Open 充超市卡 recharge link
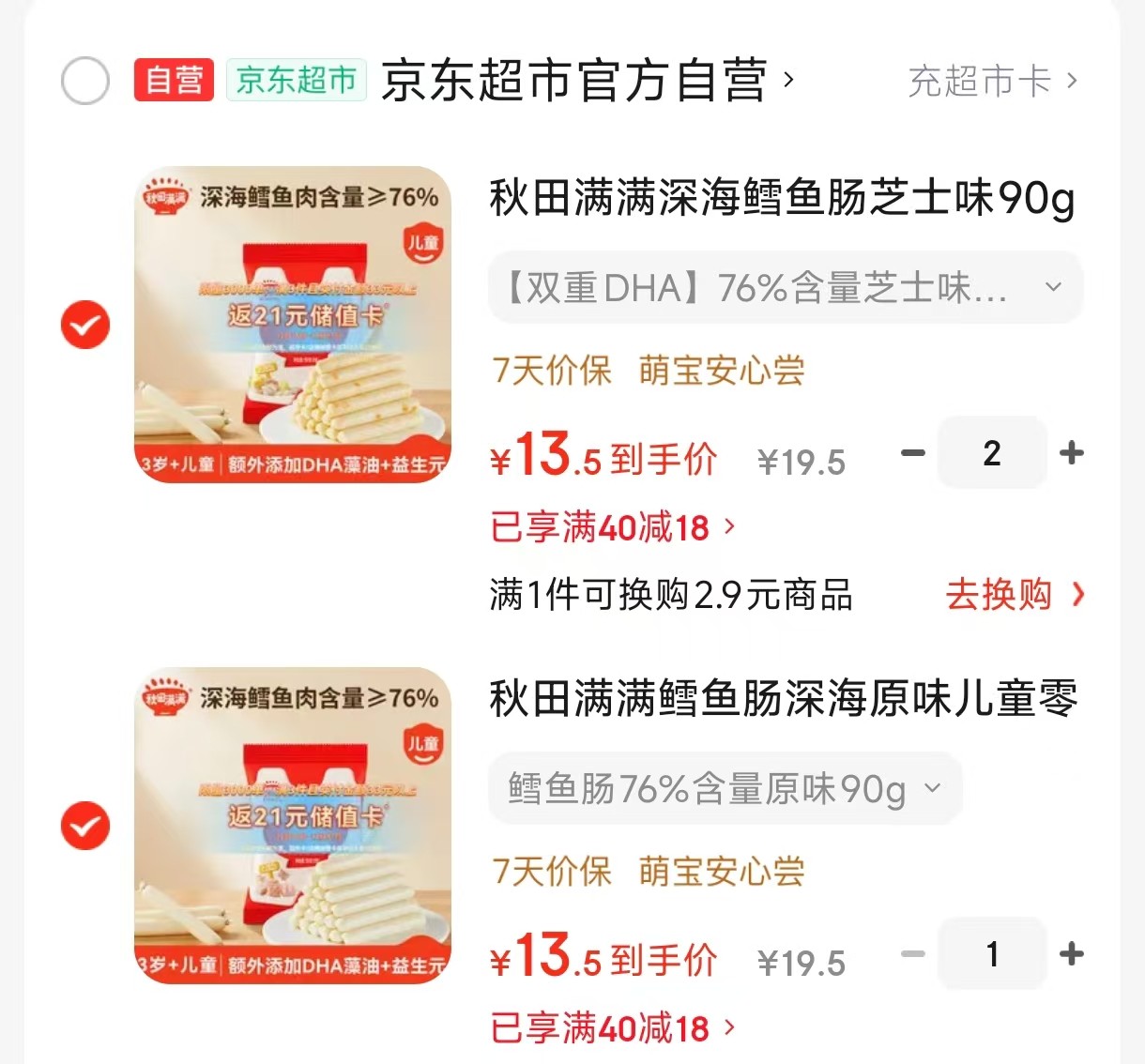The height and width of the screenshot is (1064, 1145). [992, 82]
